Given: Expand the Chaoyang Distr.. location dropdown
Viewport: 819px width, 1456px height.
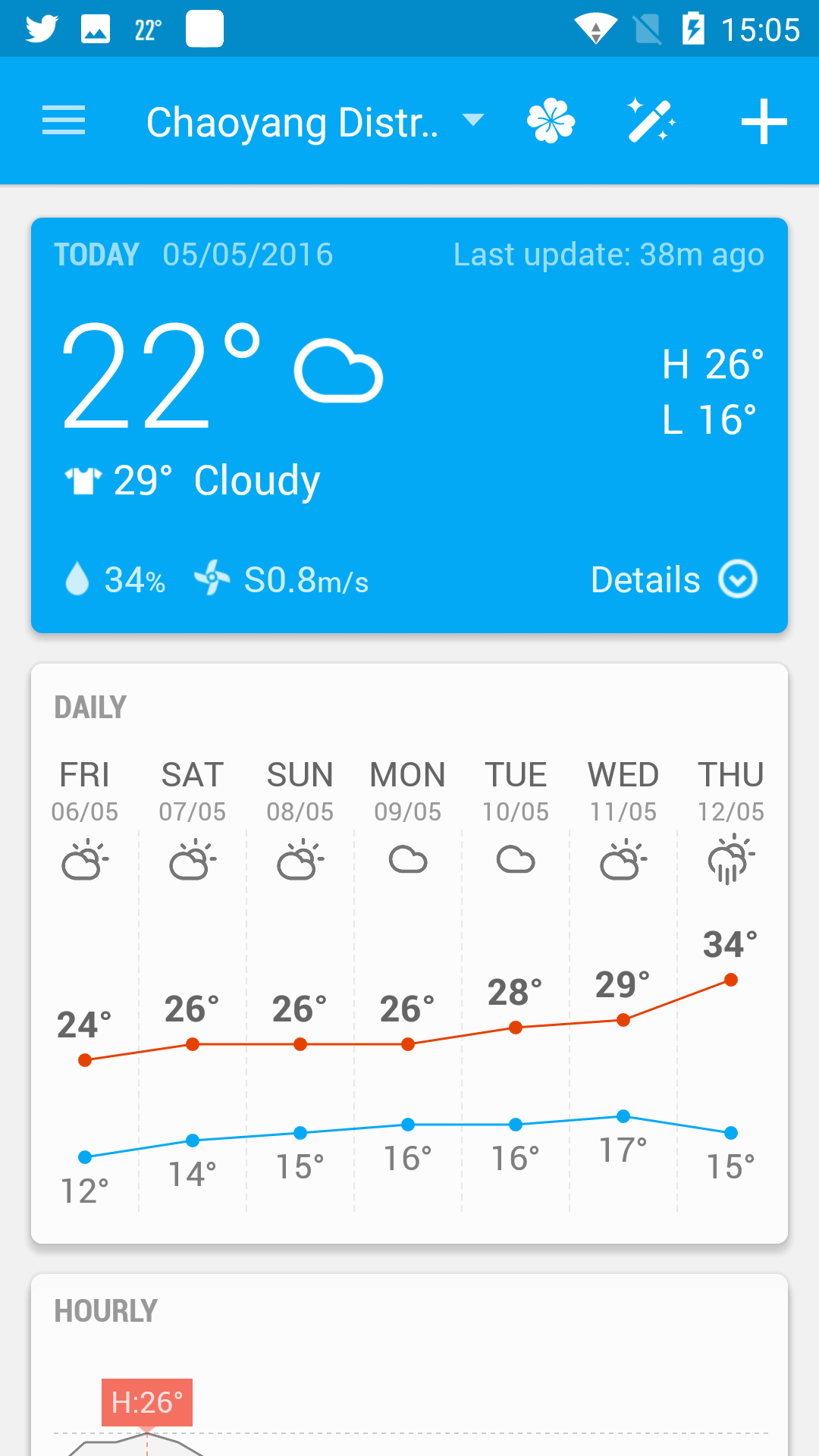Looking at the screenshot, I should pyautogui.click(x=315, y=122).
